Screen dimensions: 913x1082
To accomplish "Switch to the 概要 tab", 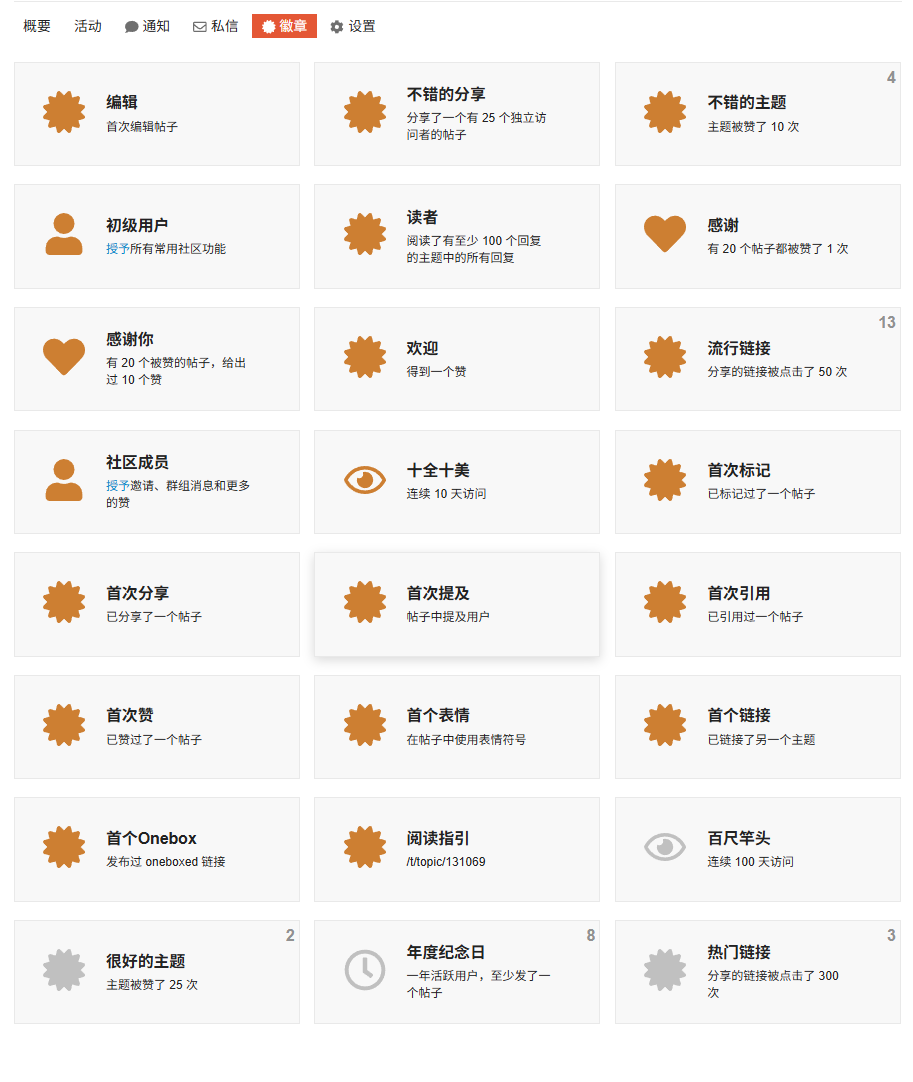I will [37, 26].
